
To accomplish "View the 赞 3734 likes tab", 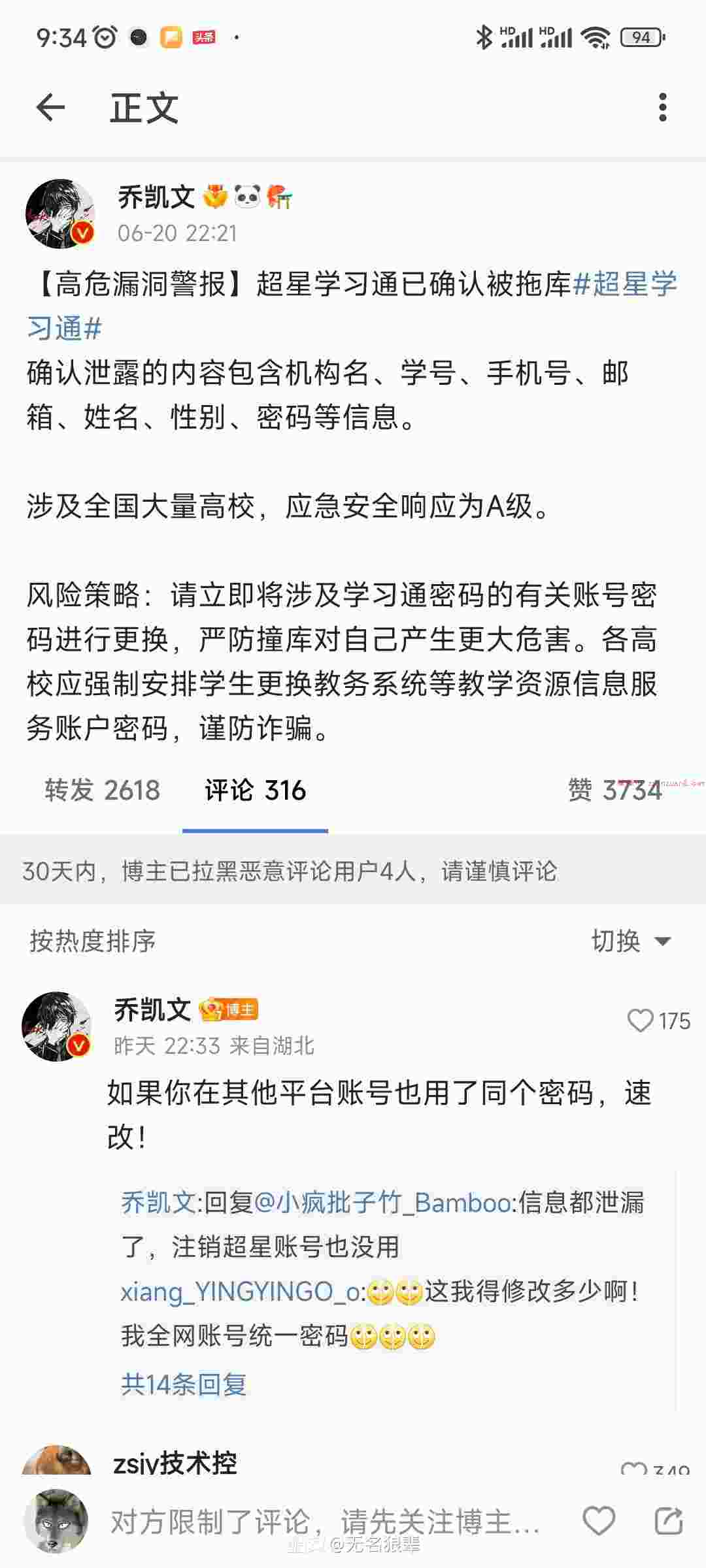I will pos(614,791).
